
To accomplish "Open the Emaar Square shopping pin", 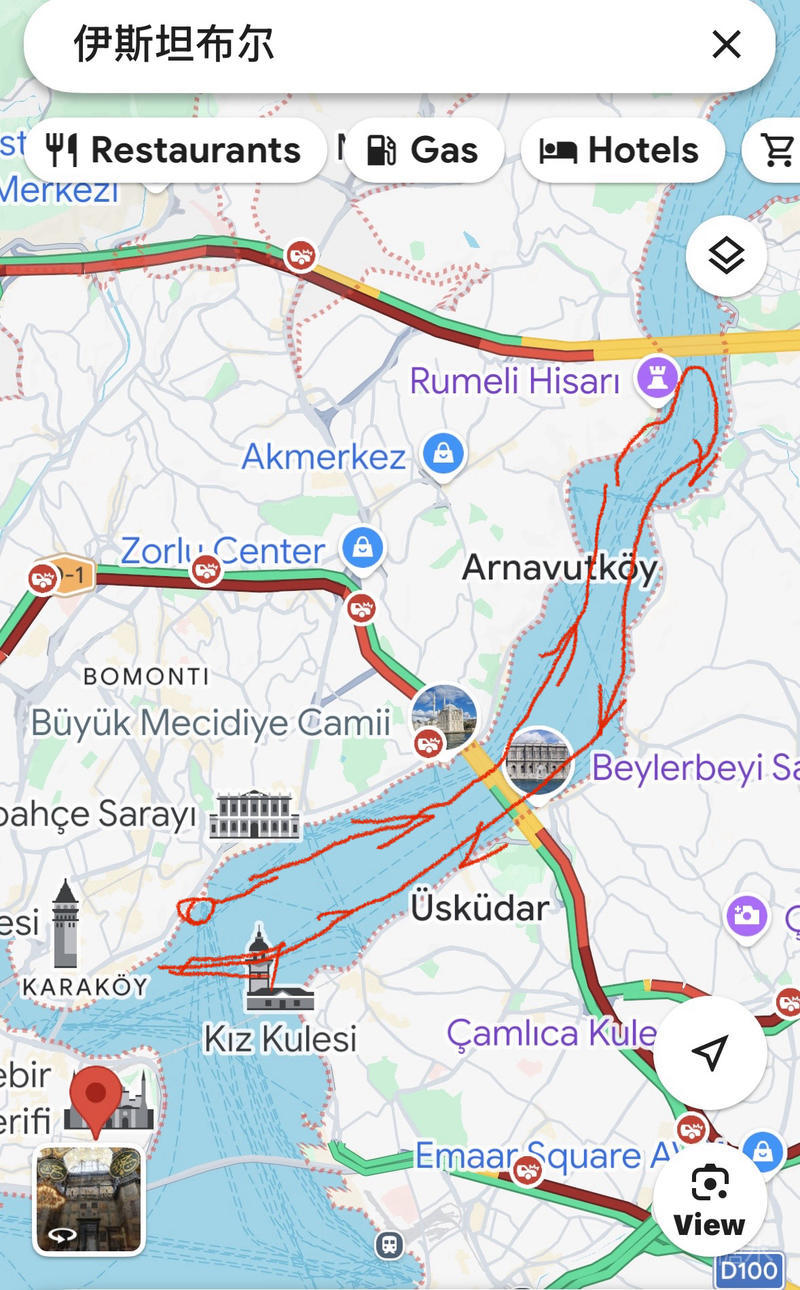I will pyautogui.click(x=762, y=1150).
